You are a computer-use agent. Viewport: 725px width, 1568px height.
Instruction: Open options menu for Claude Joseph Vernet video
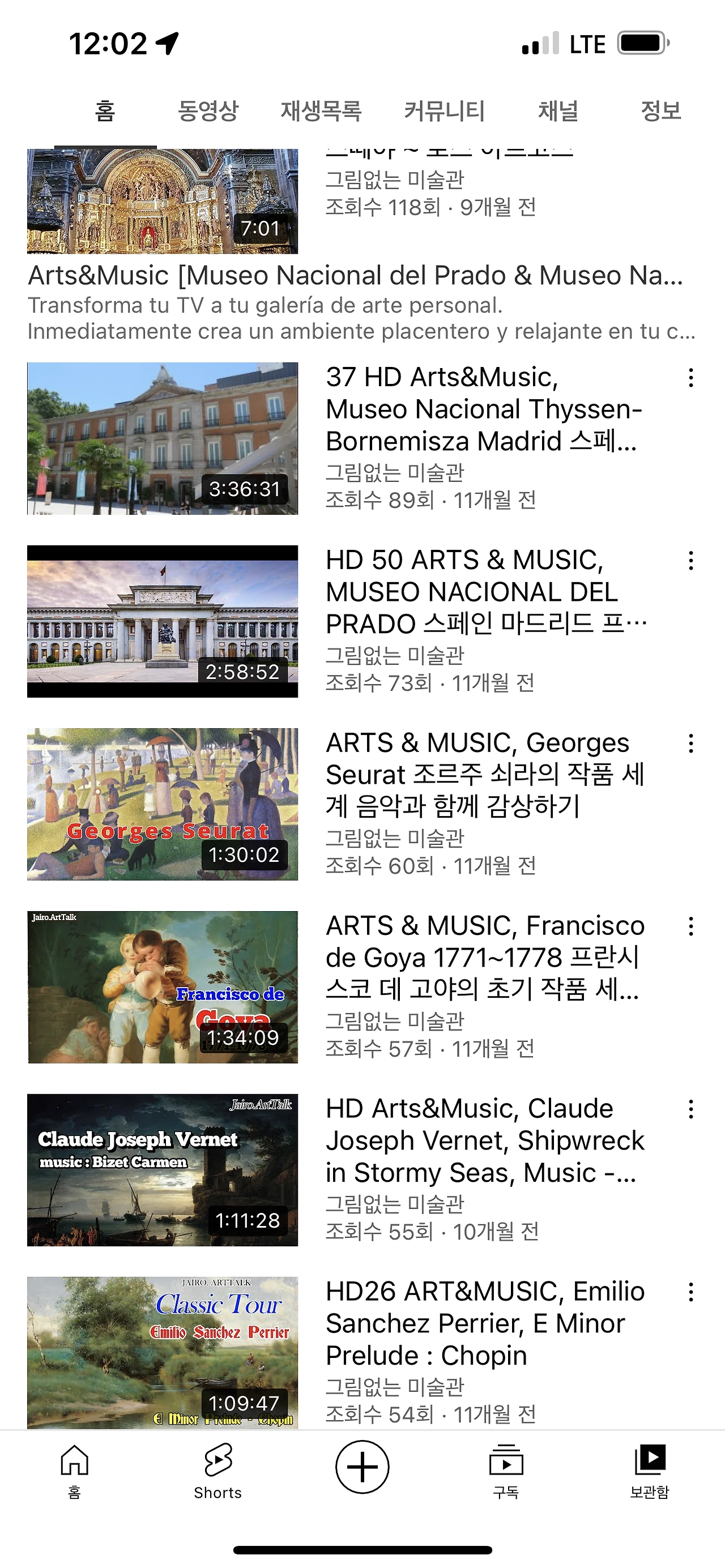[x=690, y=1109]
